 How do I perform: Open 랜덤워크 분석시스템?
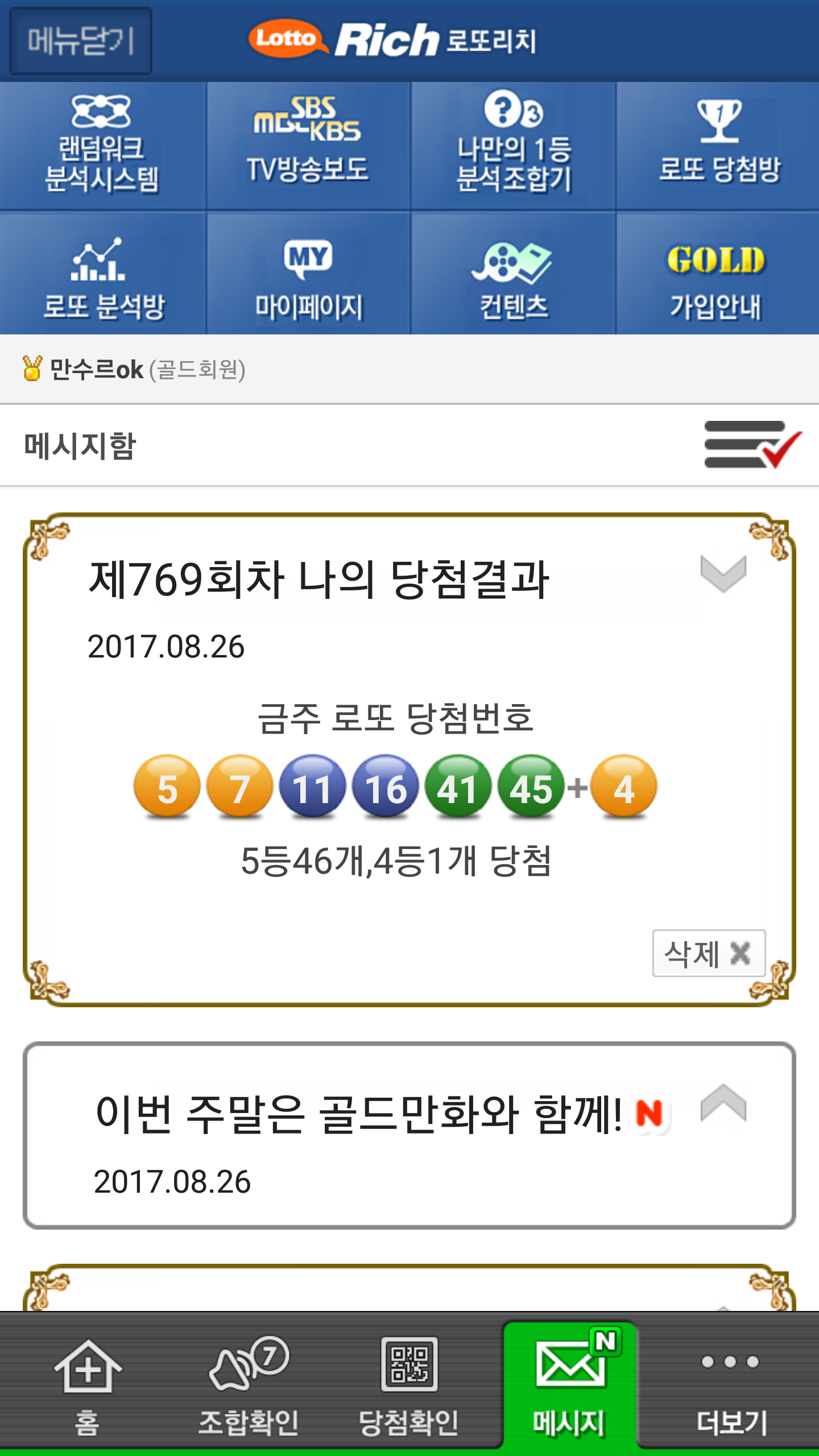[x=102, y=146]
